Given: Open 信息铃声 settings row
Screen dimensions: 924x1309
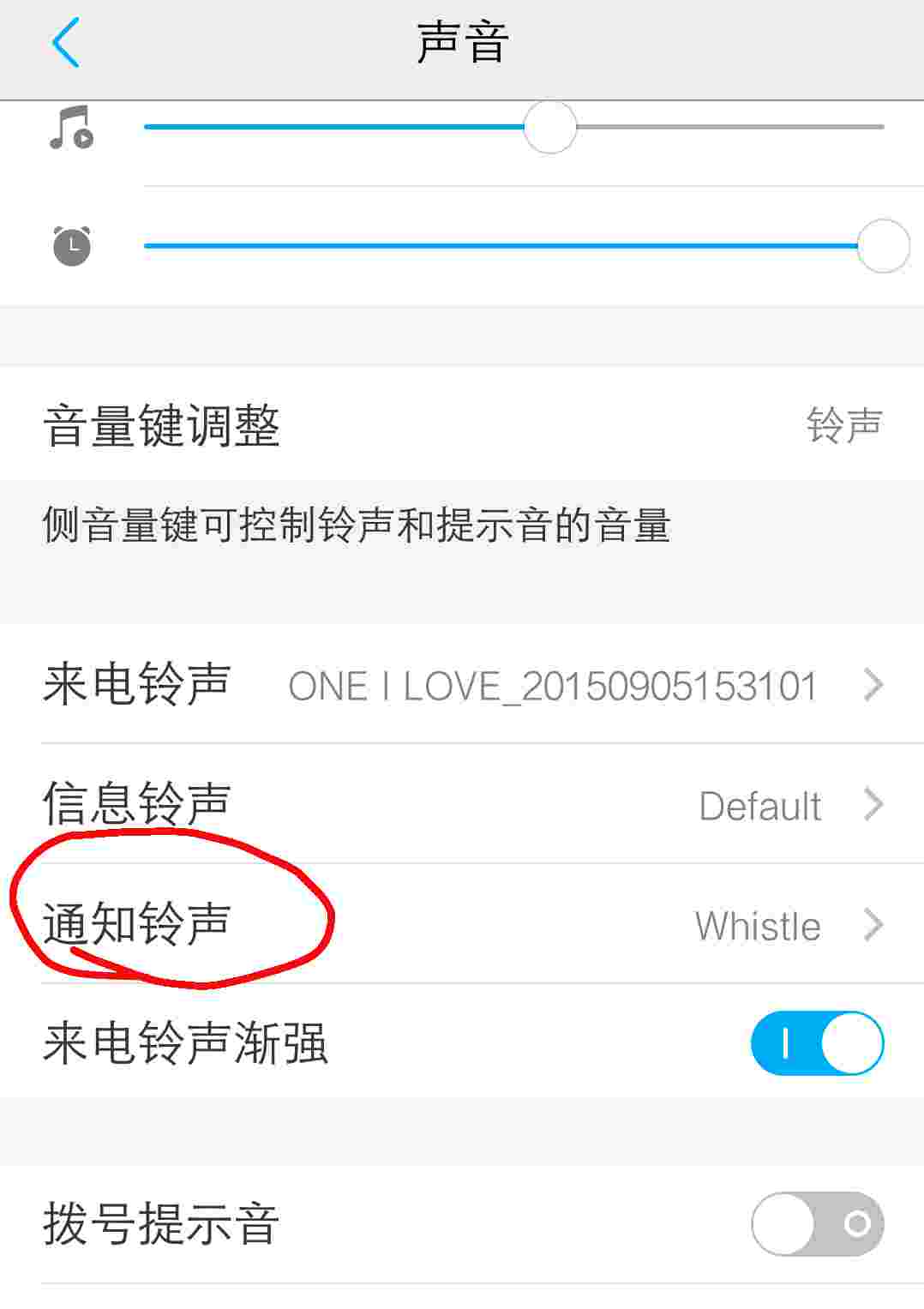Looking at the screenshot, I should pos(462,805).
